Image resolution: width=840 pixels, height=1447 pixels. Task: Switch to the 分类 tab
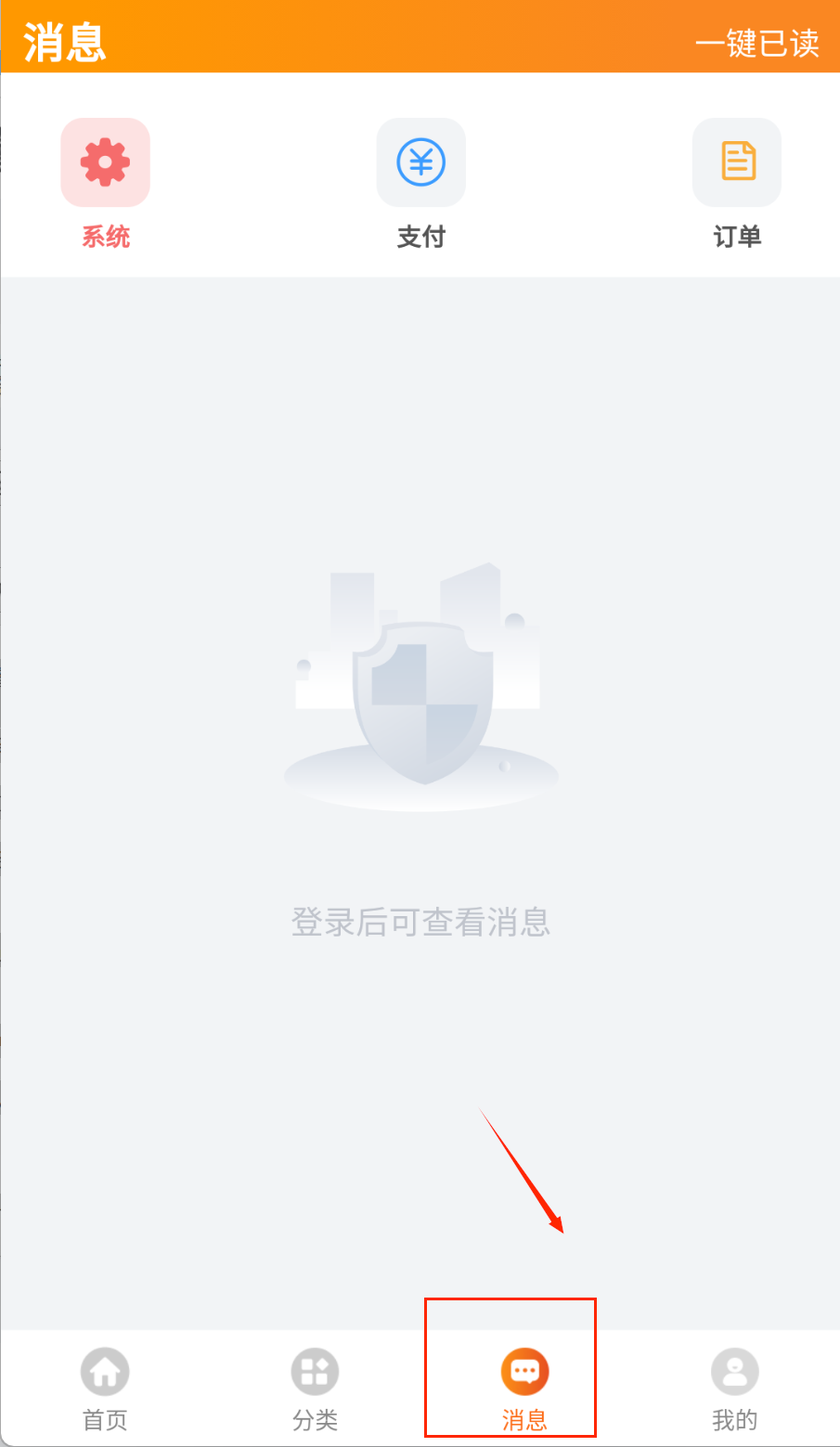click(x=315, y=1388)
